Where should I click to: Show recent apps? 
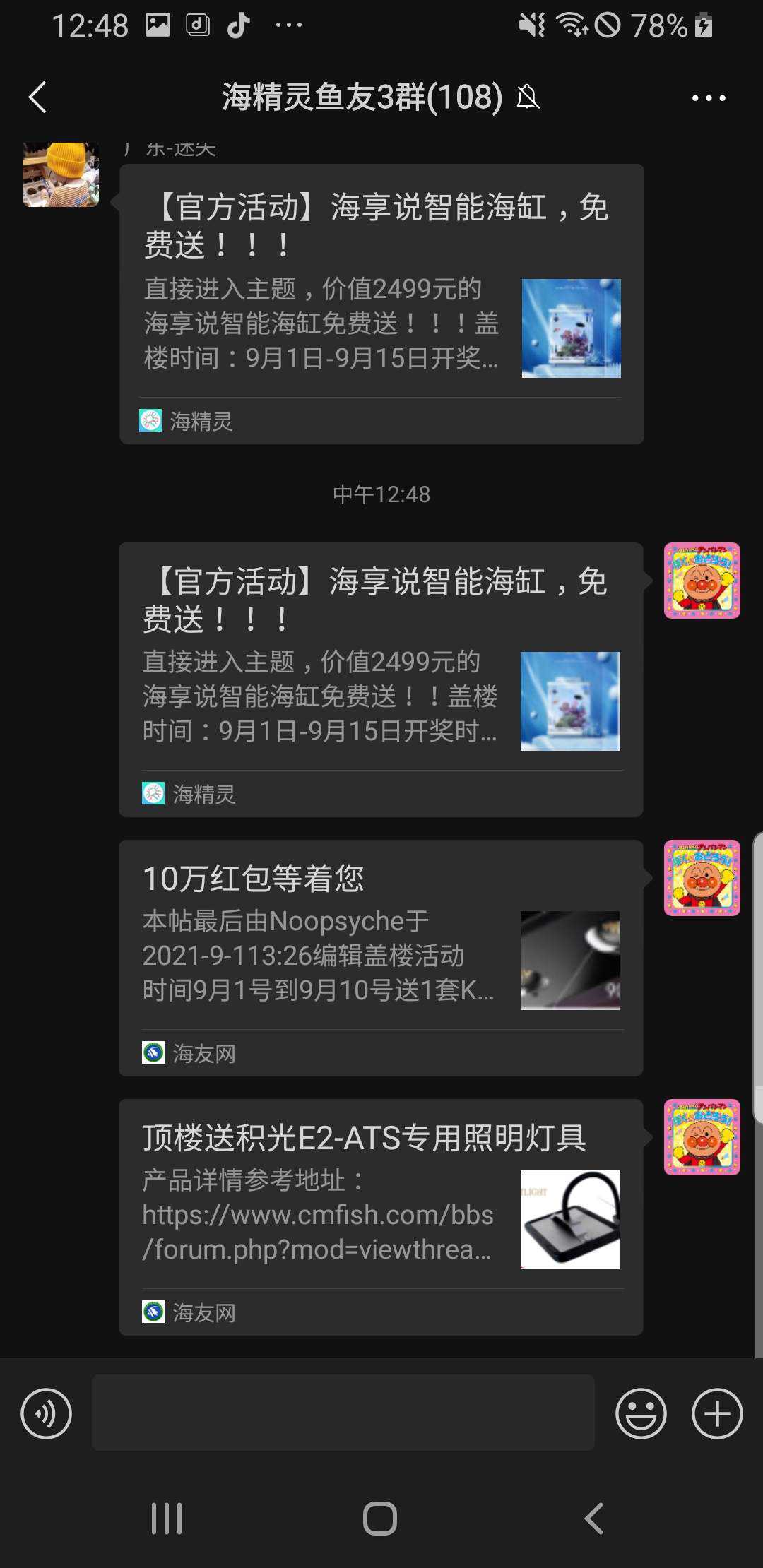tap(167, 1518)
